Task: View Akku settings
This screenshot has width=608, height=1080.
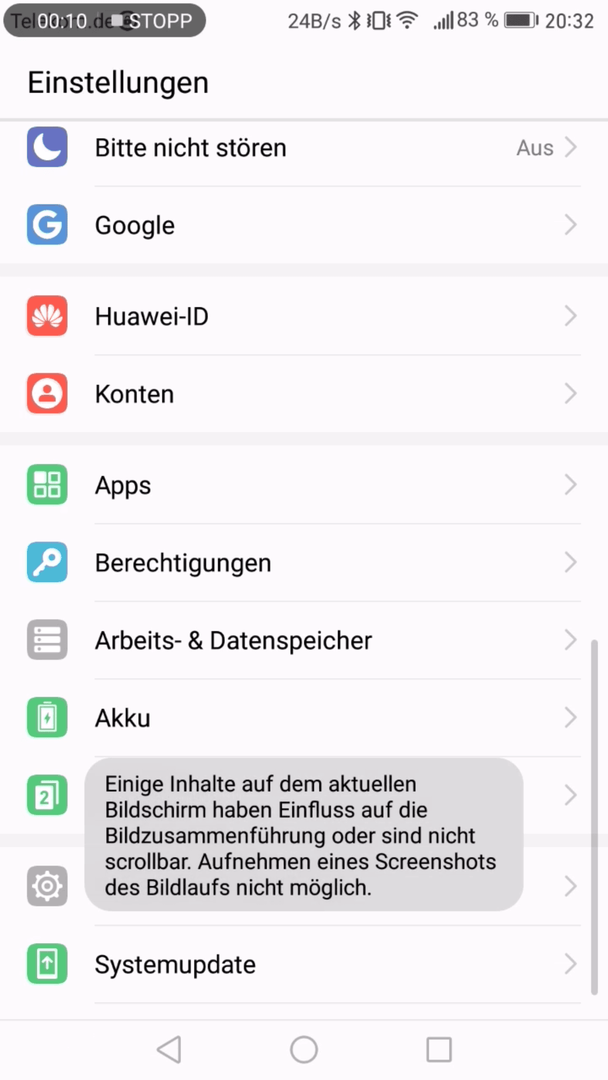Action: (300, 718)
